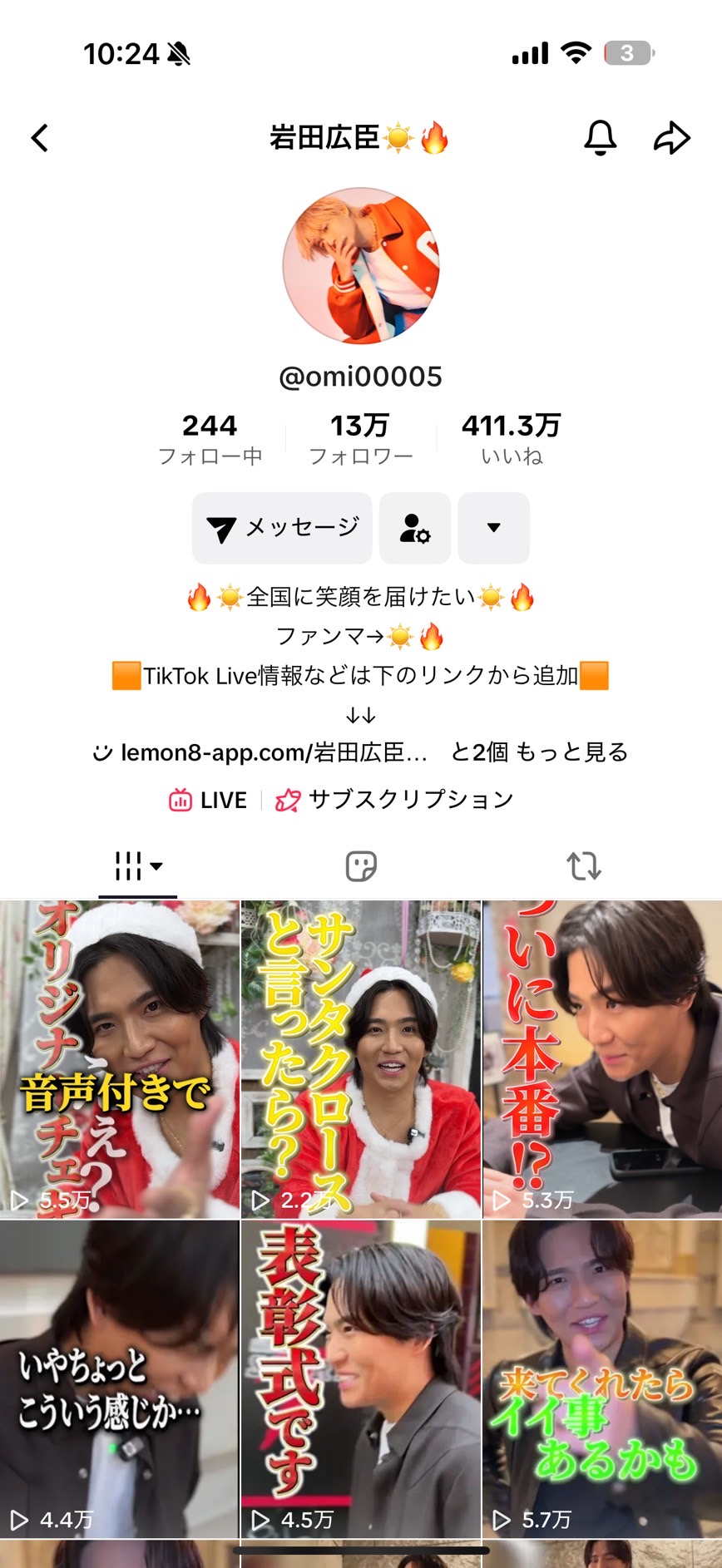The height and width of the screenshot is (1568, 722).
Task: Go back using the back arrow
Action: [40, 138]
